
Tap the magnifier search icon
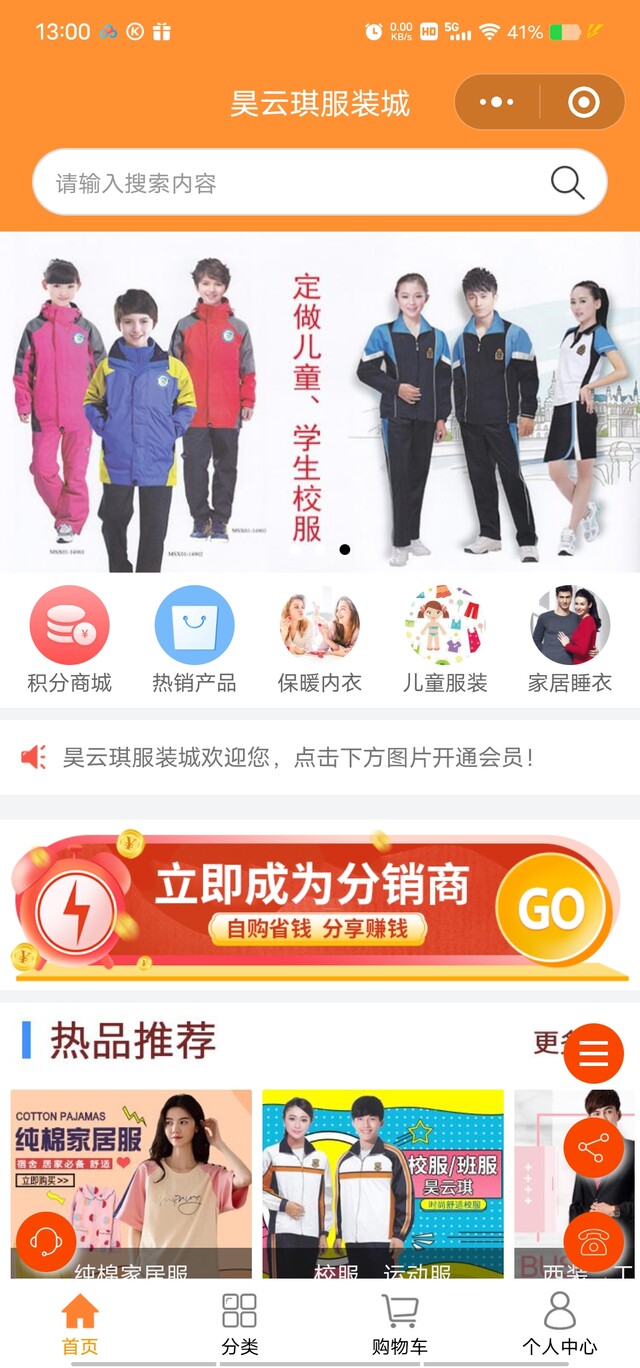pos(567,183)
